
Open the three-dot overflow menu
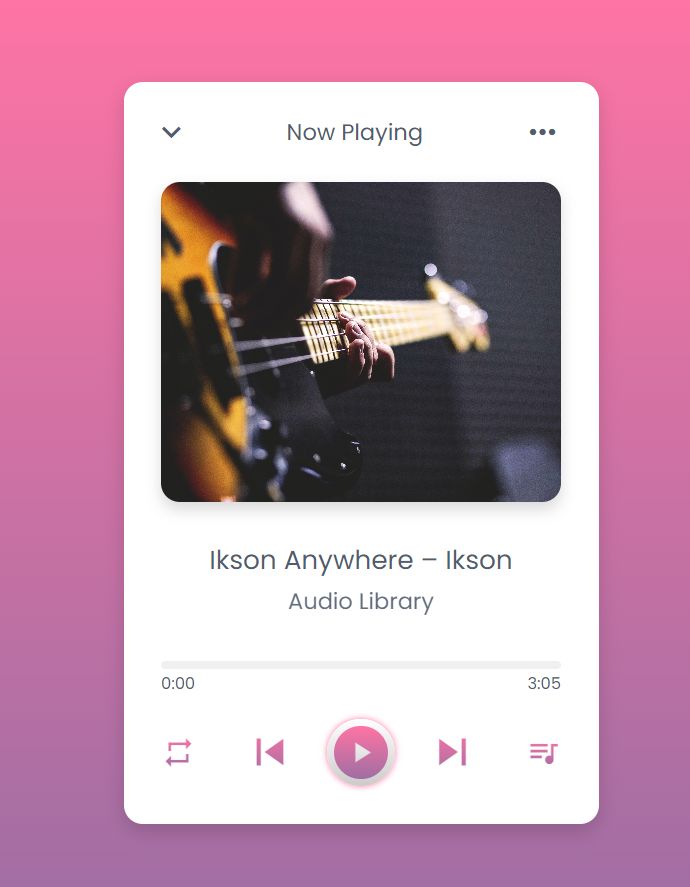click(542, 132)
